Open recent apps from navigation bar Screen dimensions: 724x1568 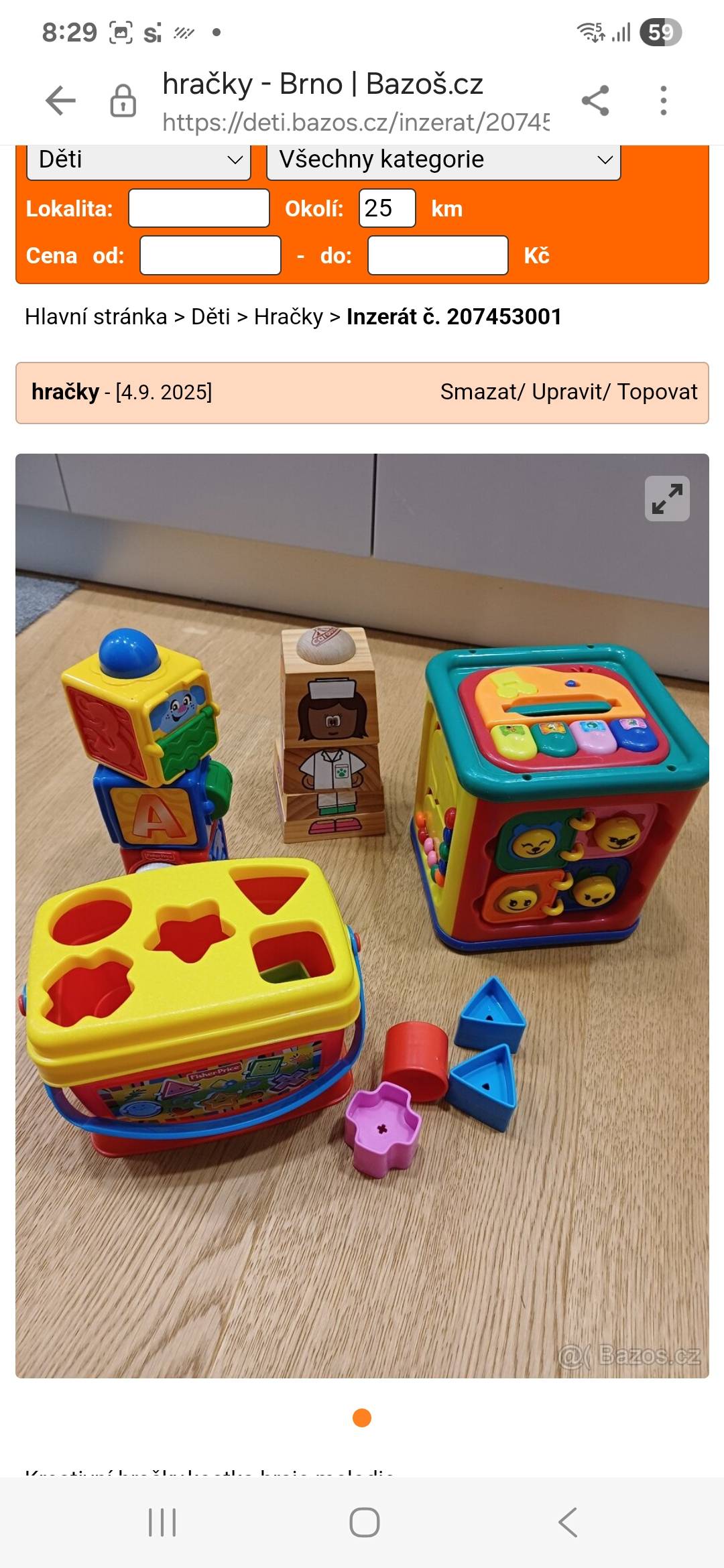tap(162, 1522)
